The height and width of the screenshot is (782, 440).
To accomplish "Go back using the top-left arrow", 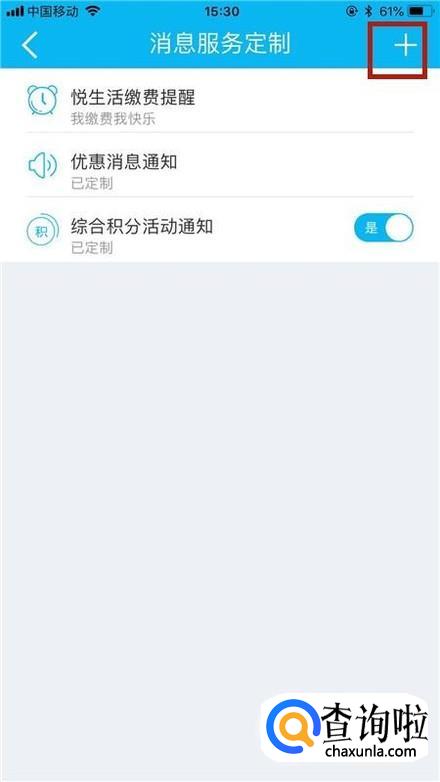I will (30, 45).
